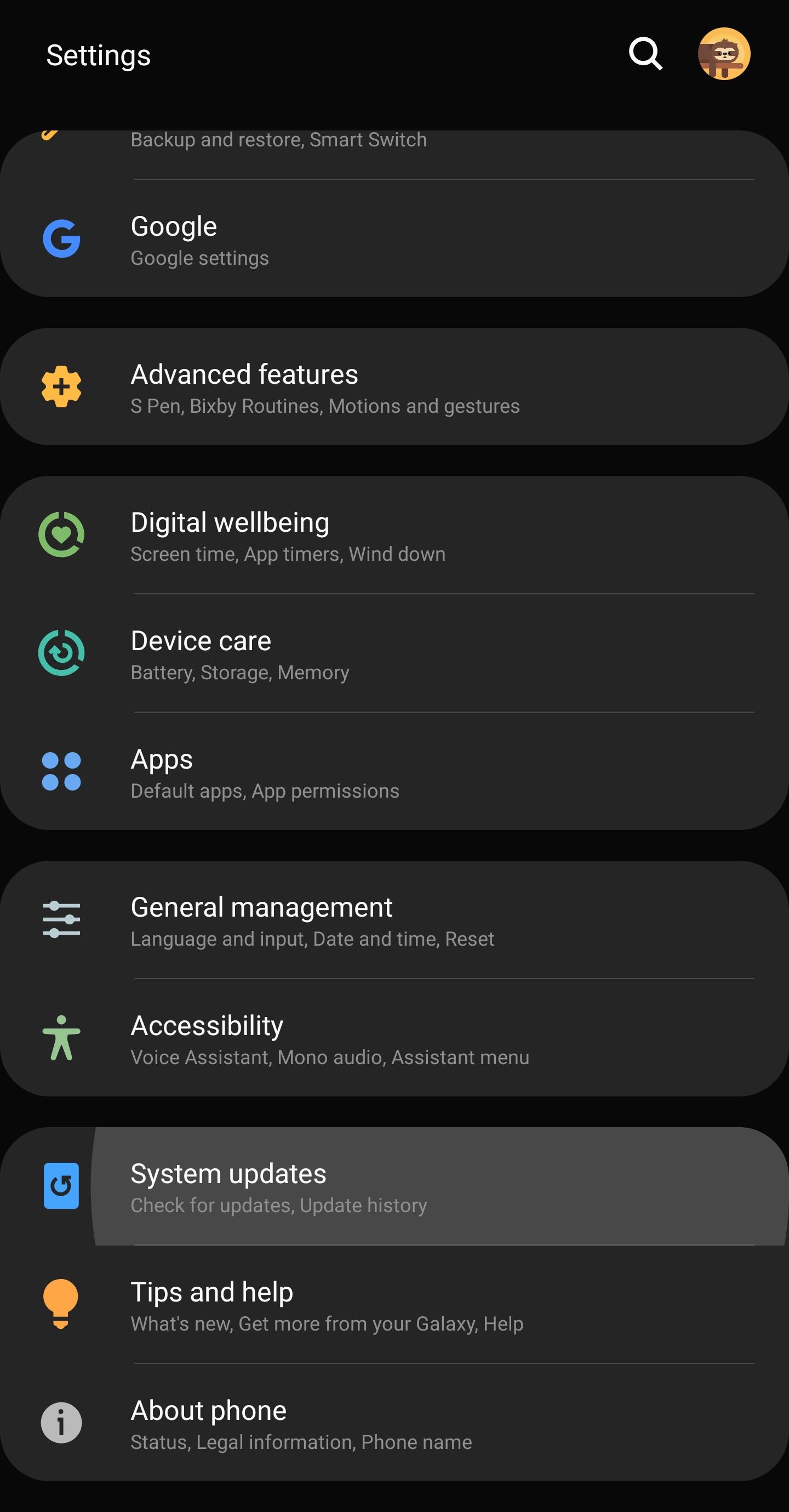Screen dimensions: 789x1512
Task: View About phone
Action: [x=393, y=1424]
